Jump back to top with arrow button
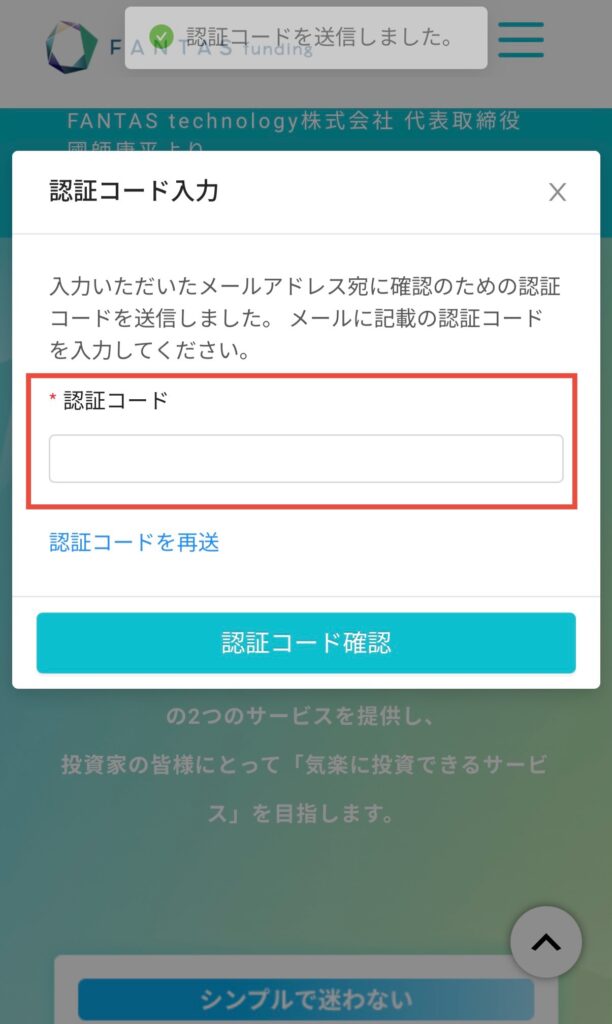The image size is (612, 1024). (x=545, y=941)
